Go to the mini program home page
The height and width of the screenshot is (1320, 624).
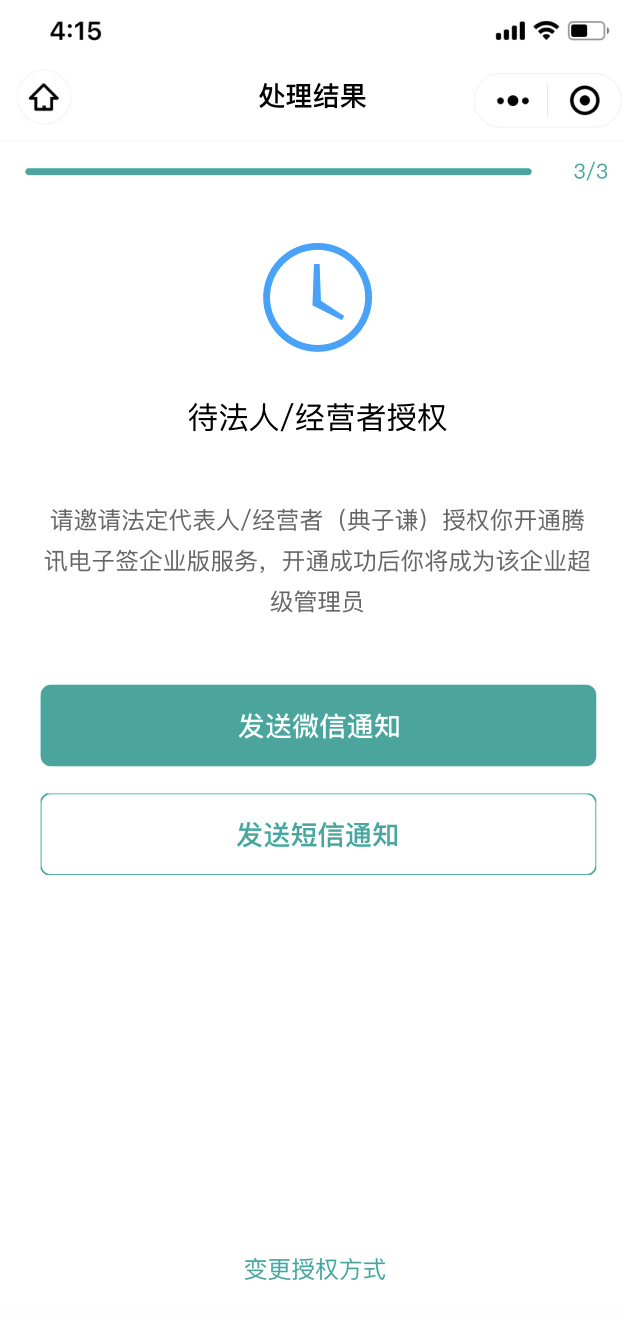pyautogui.click(x=44, y=98)
